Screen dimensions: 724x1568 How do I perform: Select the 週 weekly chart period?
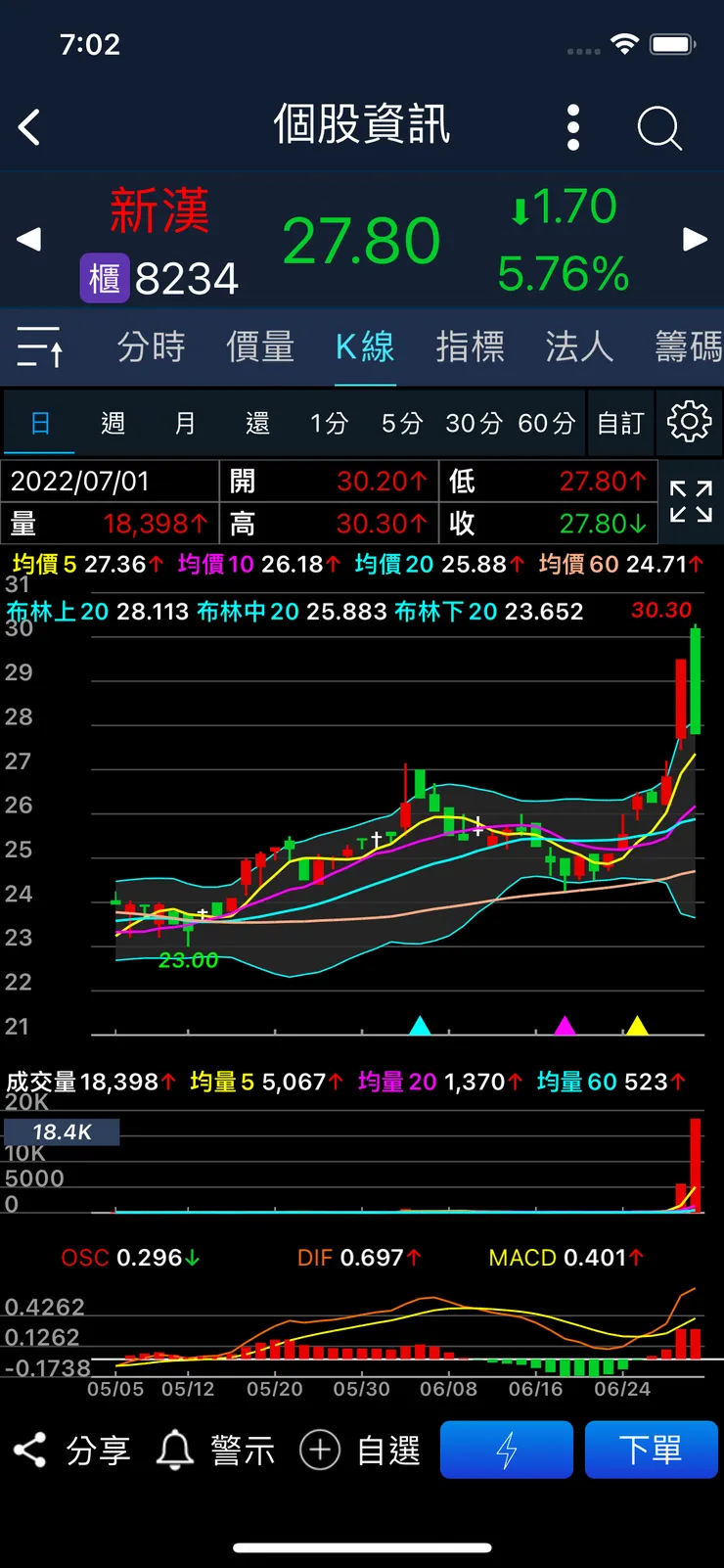pos(113,423)
